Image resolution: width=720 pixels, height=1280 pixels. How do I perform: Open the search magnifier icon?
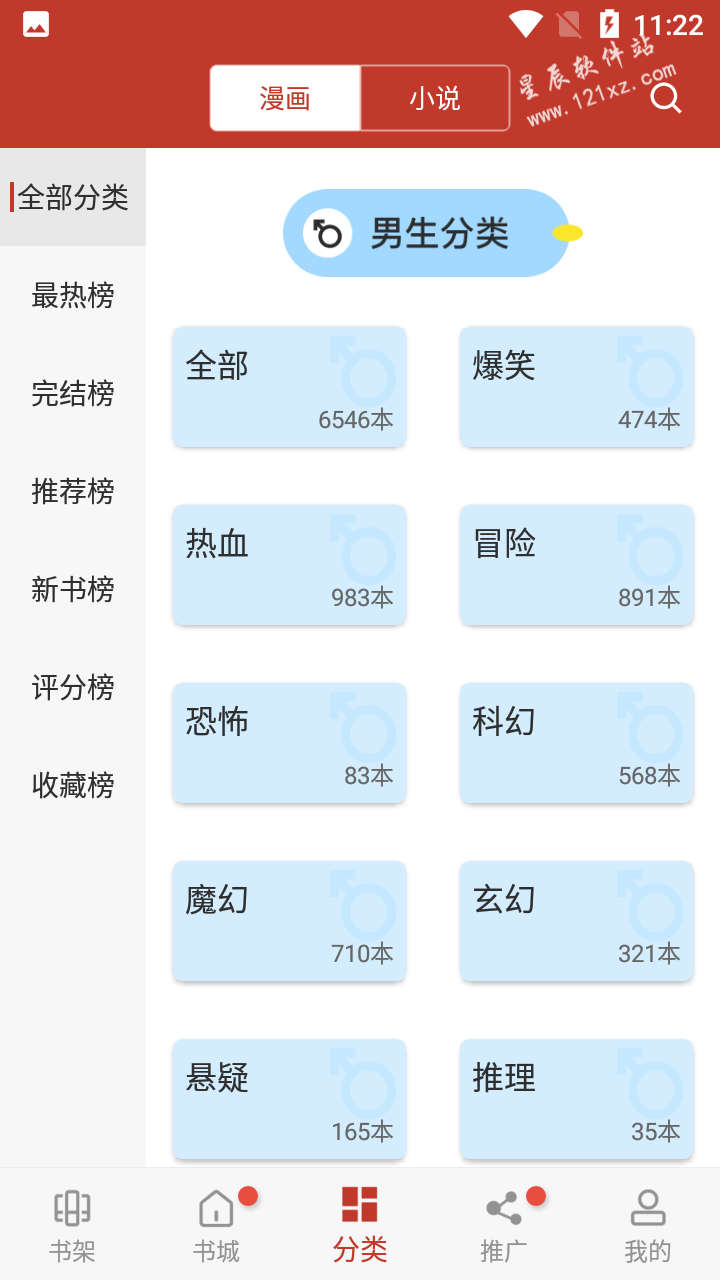[665, 98]
